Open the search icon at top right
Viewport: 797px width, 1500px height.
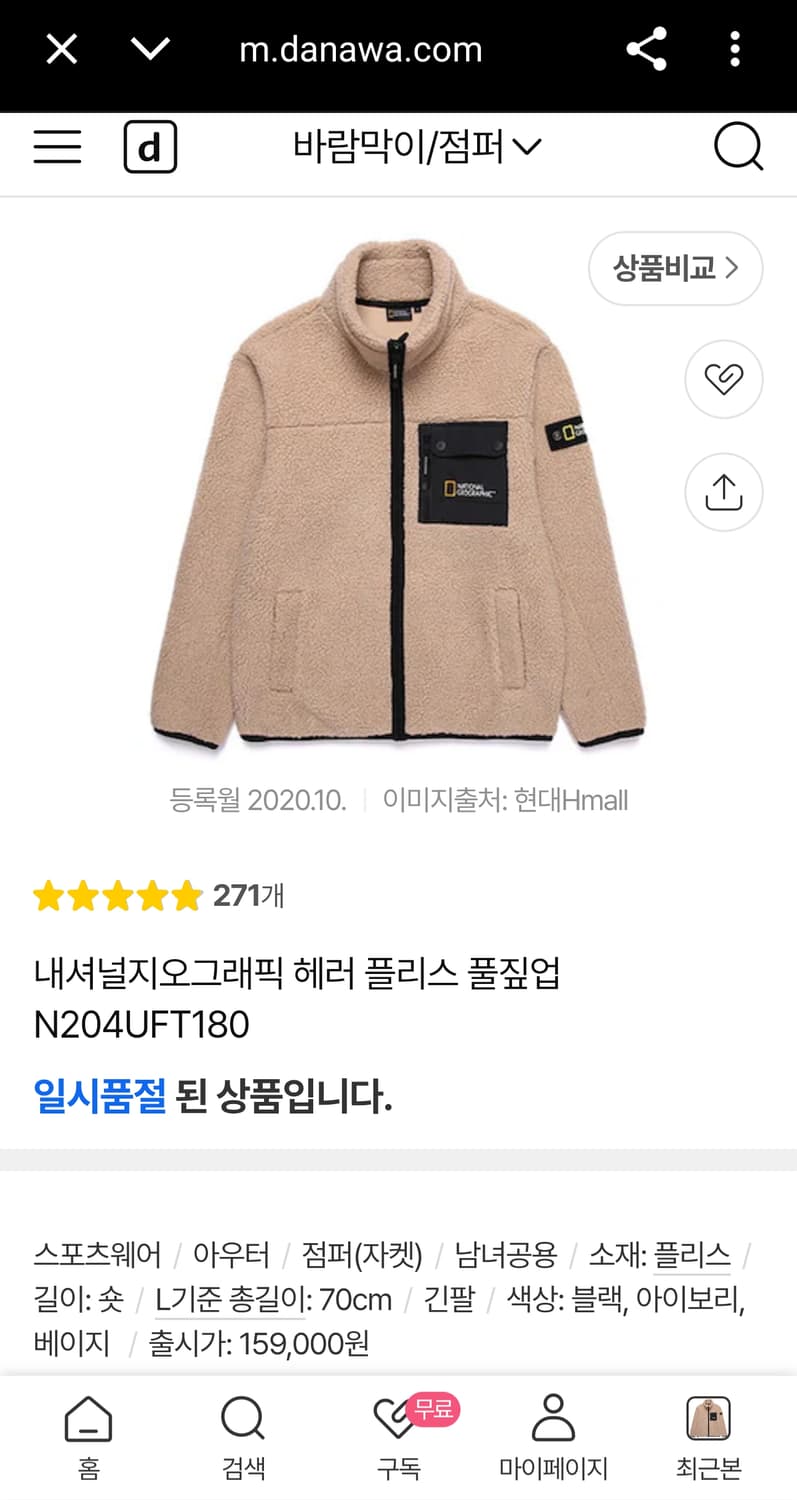(737, 146)
